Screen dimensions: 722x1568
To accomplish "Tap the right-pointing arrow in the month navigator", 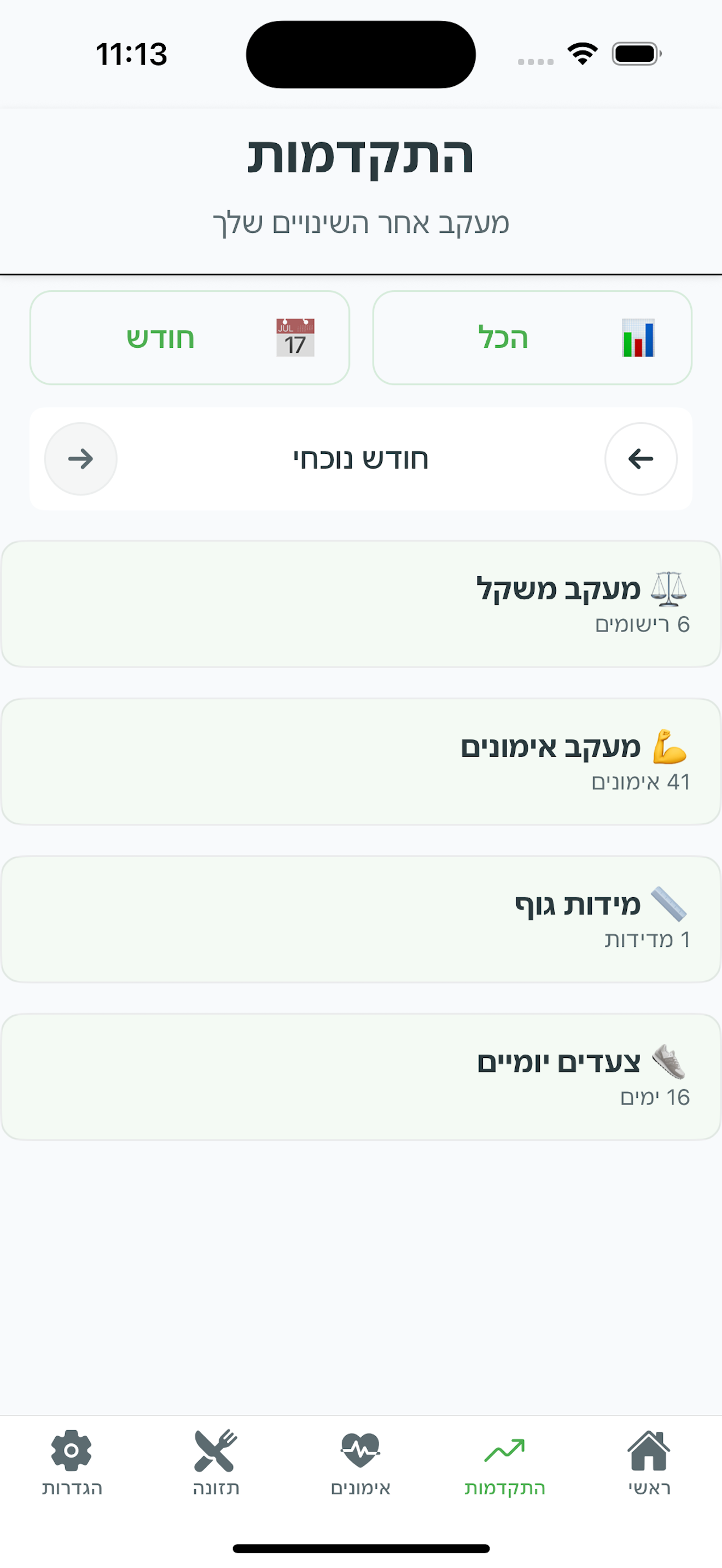I will [81, 459].
